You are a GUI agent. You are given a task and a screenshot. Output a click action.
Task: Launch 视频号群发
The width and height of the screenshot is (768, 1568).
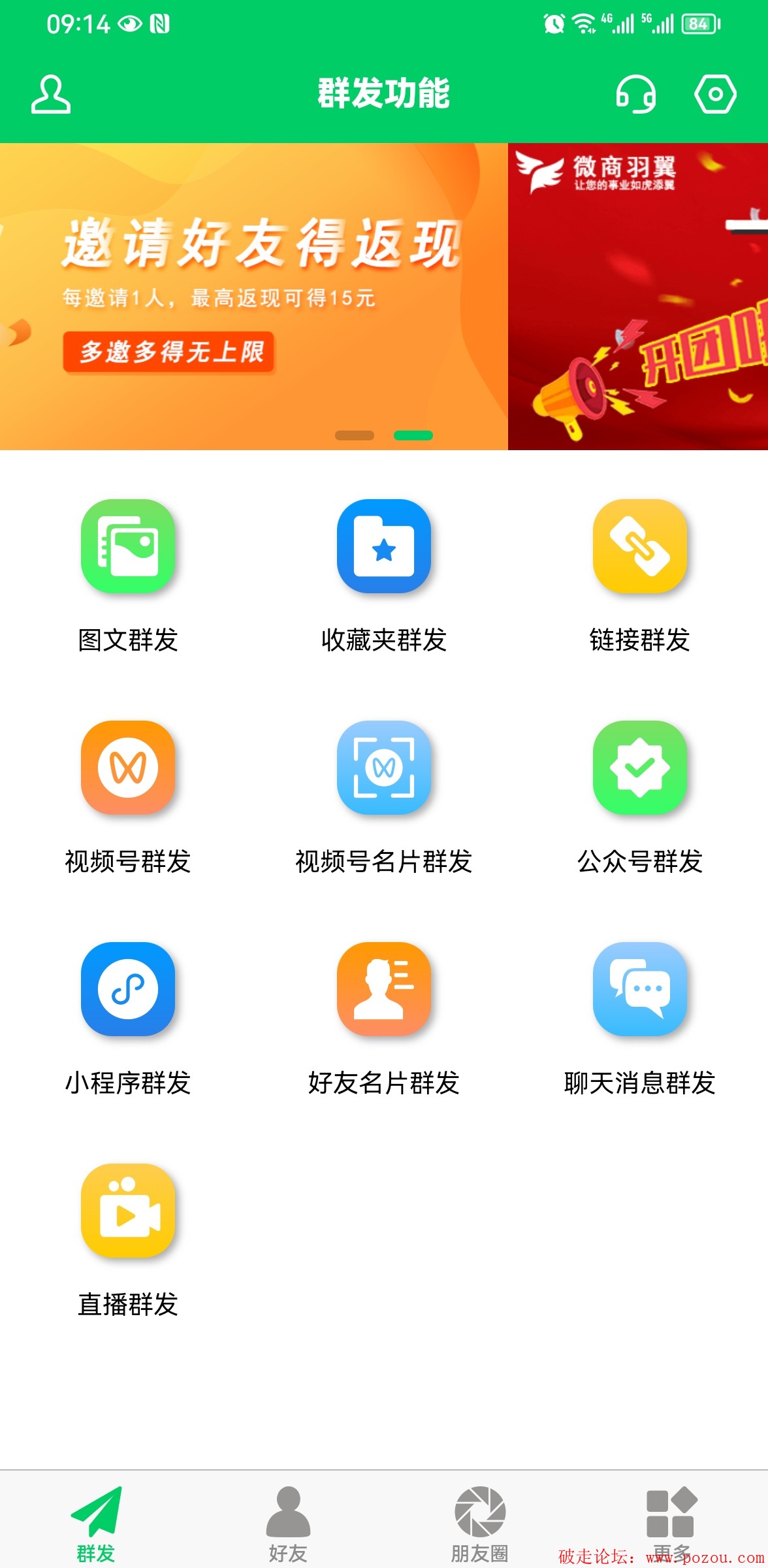[128, 797]
